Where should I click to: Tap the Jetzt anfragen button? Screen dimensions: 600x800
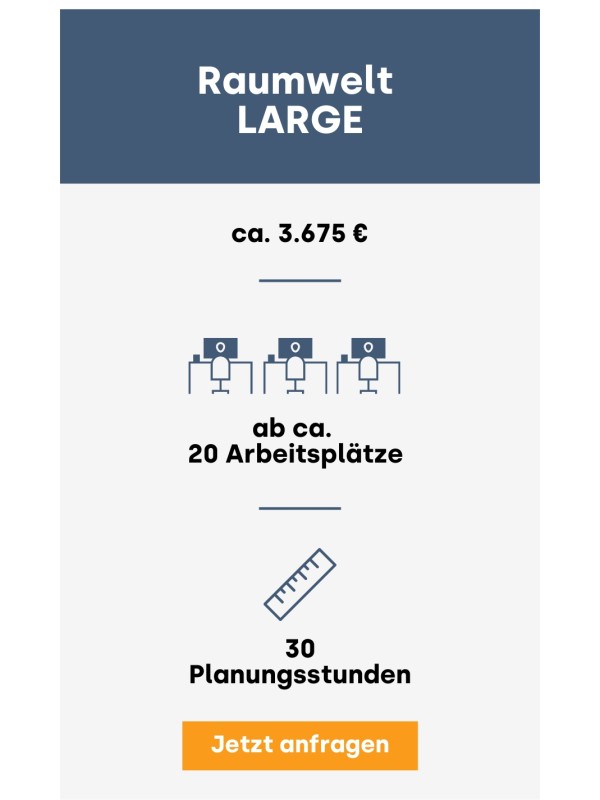pyautogui.click(x=299, y=745)
